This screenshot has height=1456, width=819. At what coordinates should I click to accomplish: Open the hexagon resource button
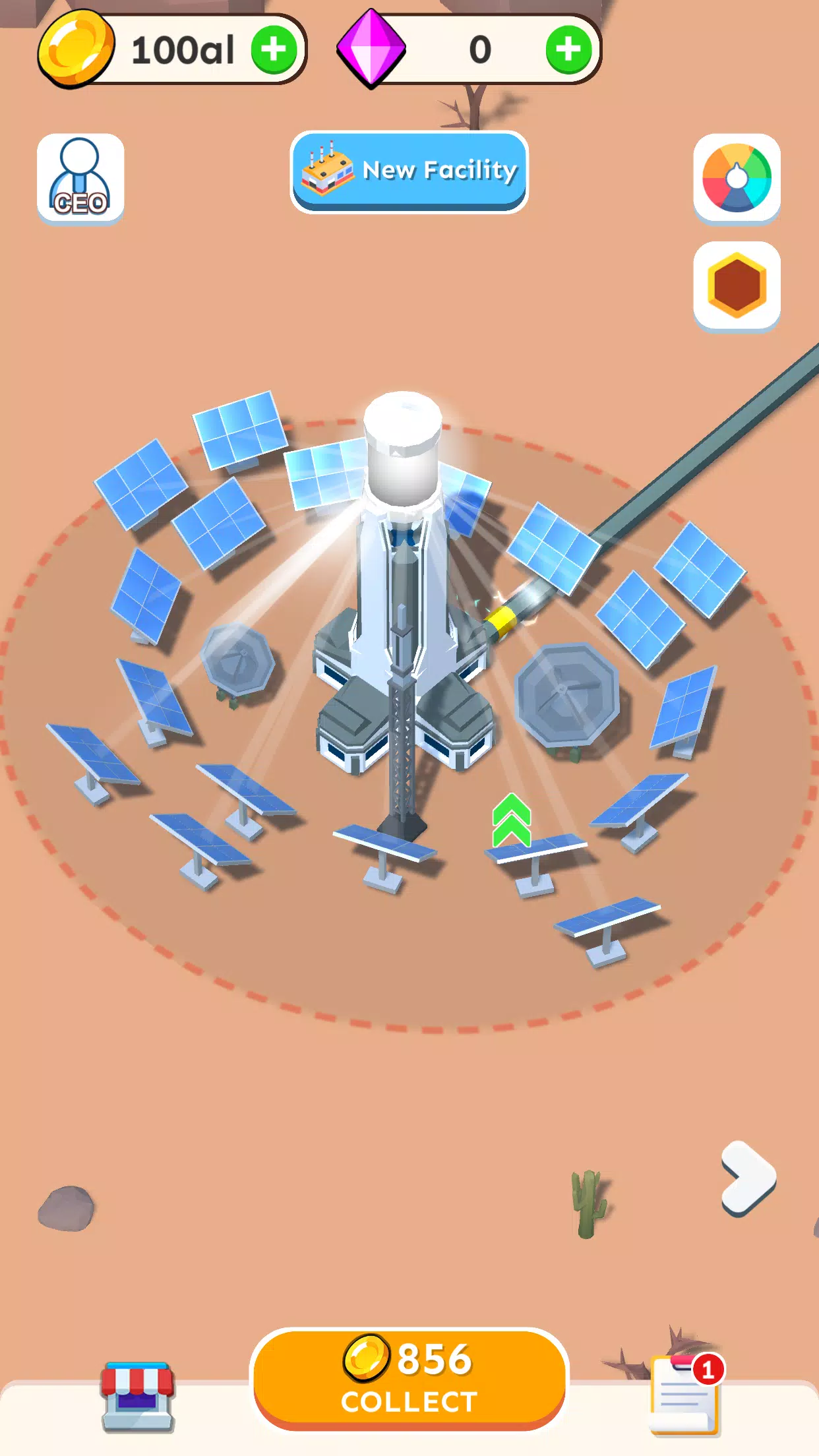pos(737,286)
